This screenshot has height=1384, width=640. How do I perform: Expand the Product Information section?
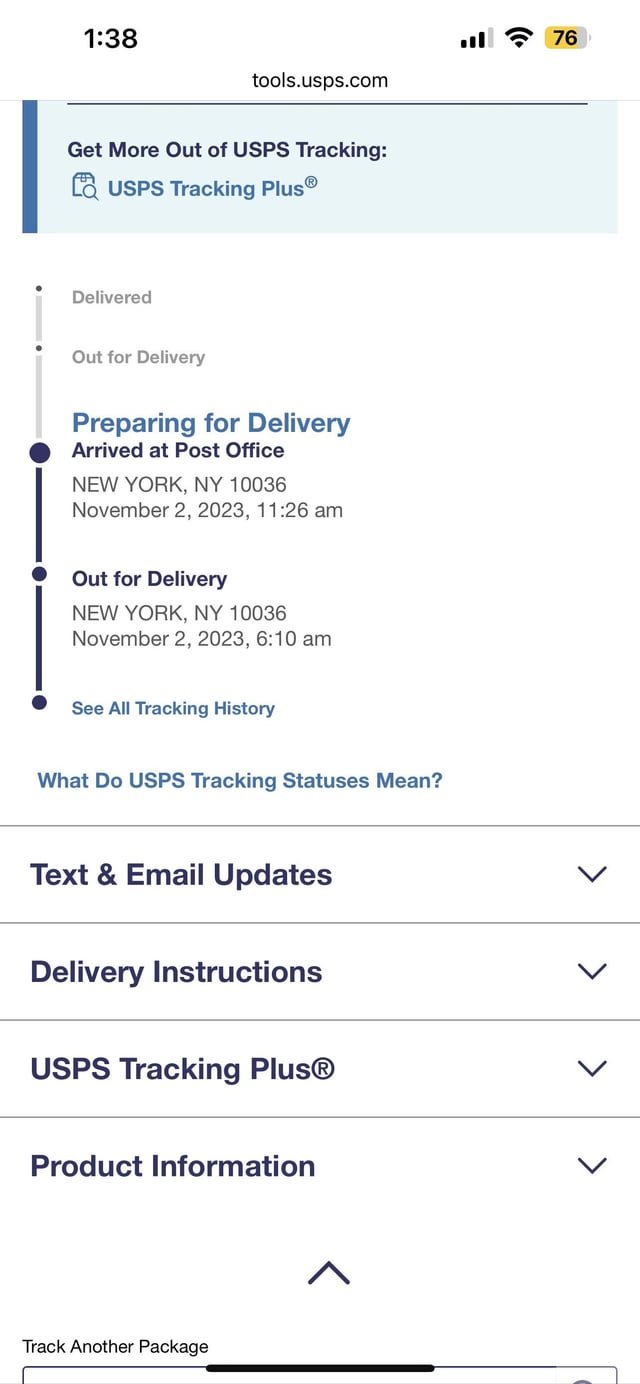319,1166
